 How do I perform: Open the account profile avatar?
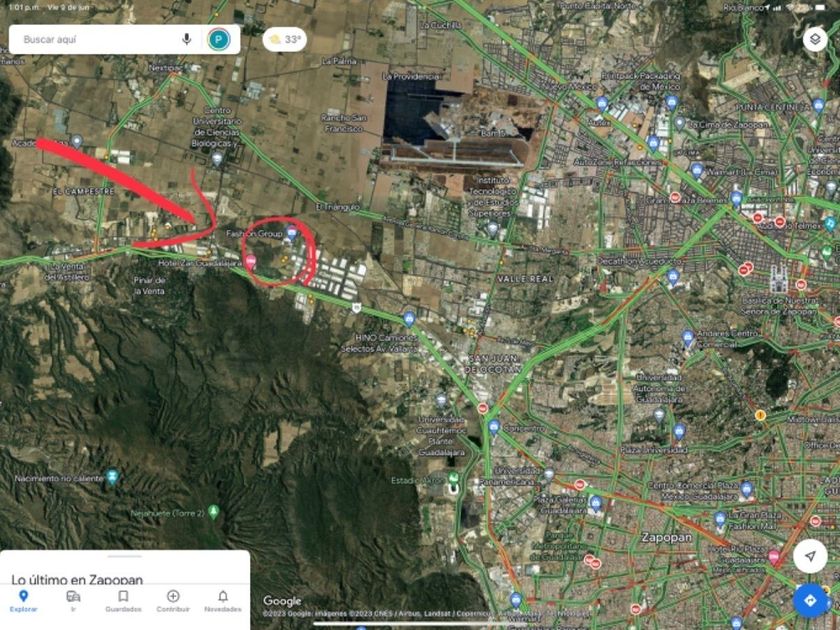pos(219,39)
